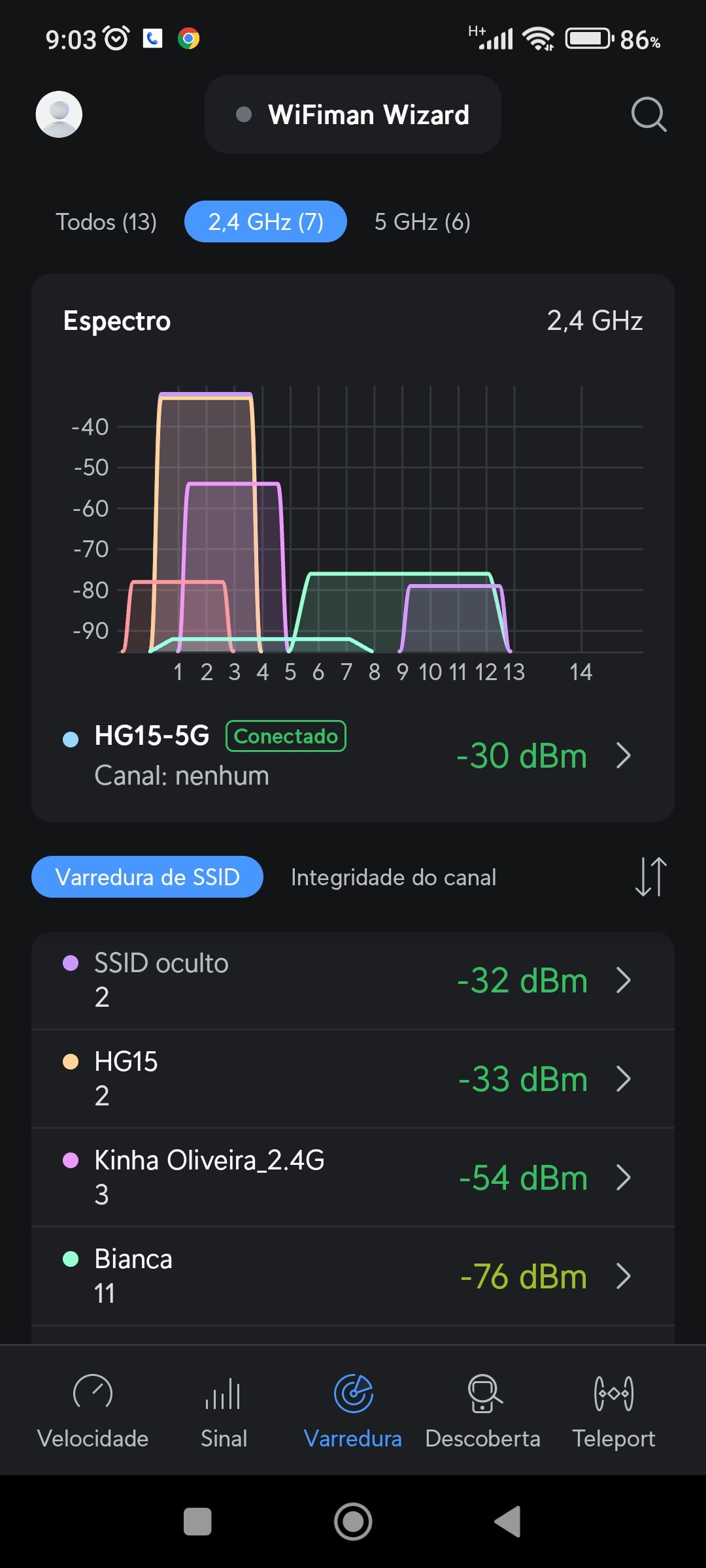This screenshot has height=1568, width=706.
Task: Open the profile avatar
Action: tap(59, 114)
